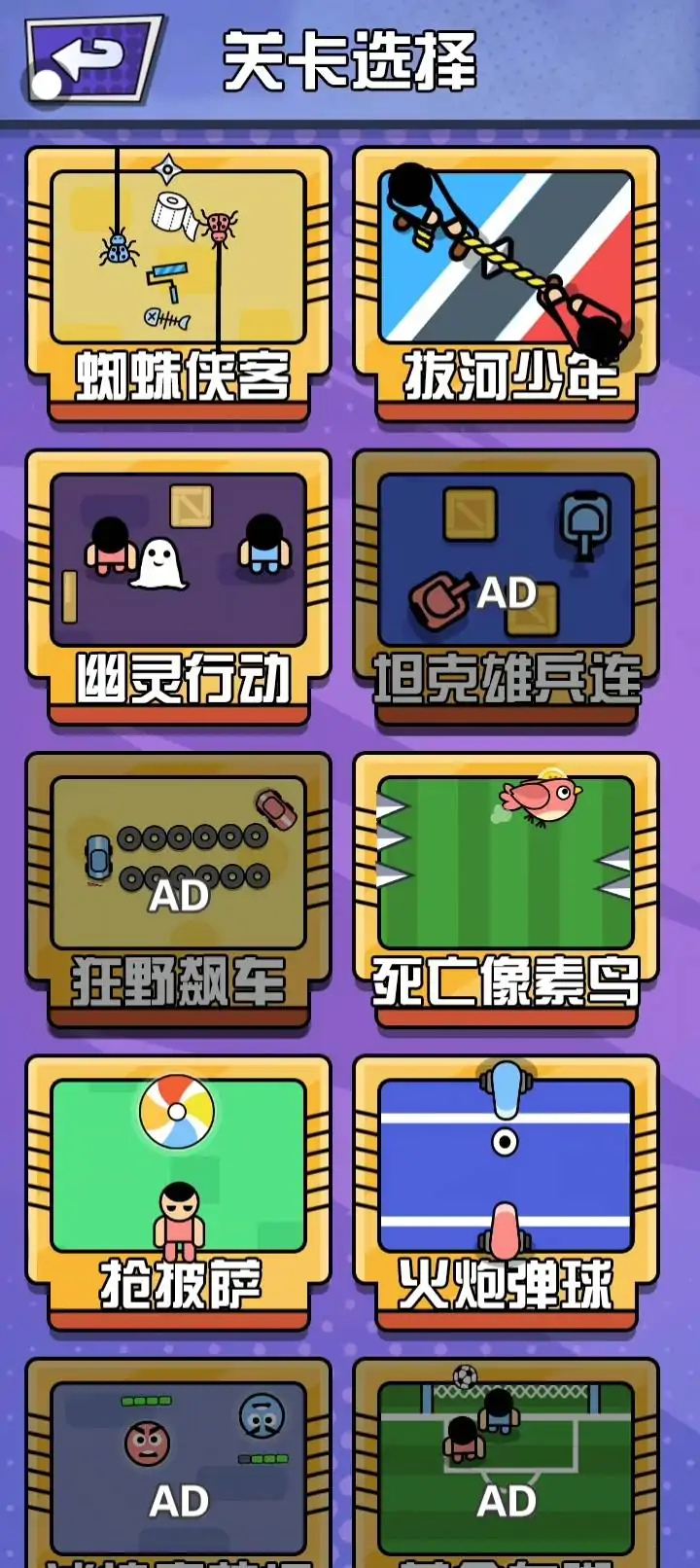Start the 幽灵行动 level
The height and width of the screenshot is (1568, 700).
(179, 584)
